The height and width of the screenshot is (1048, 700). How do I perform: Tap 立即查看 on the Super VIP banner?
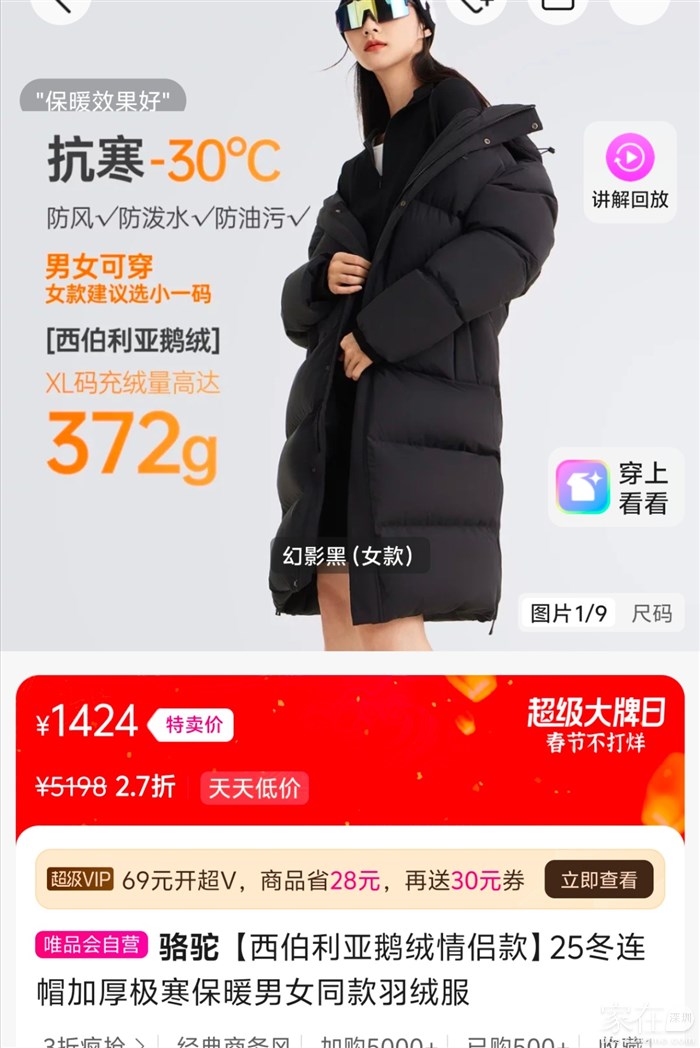coord(598,880)
